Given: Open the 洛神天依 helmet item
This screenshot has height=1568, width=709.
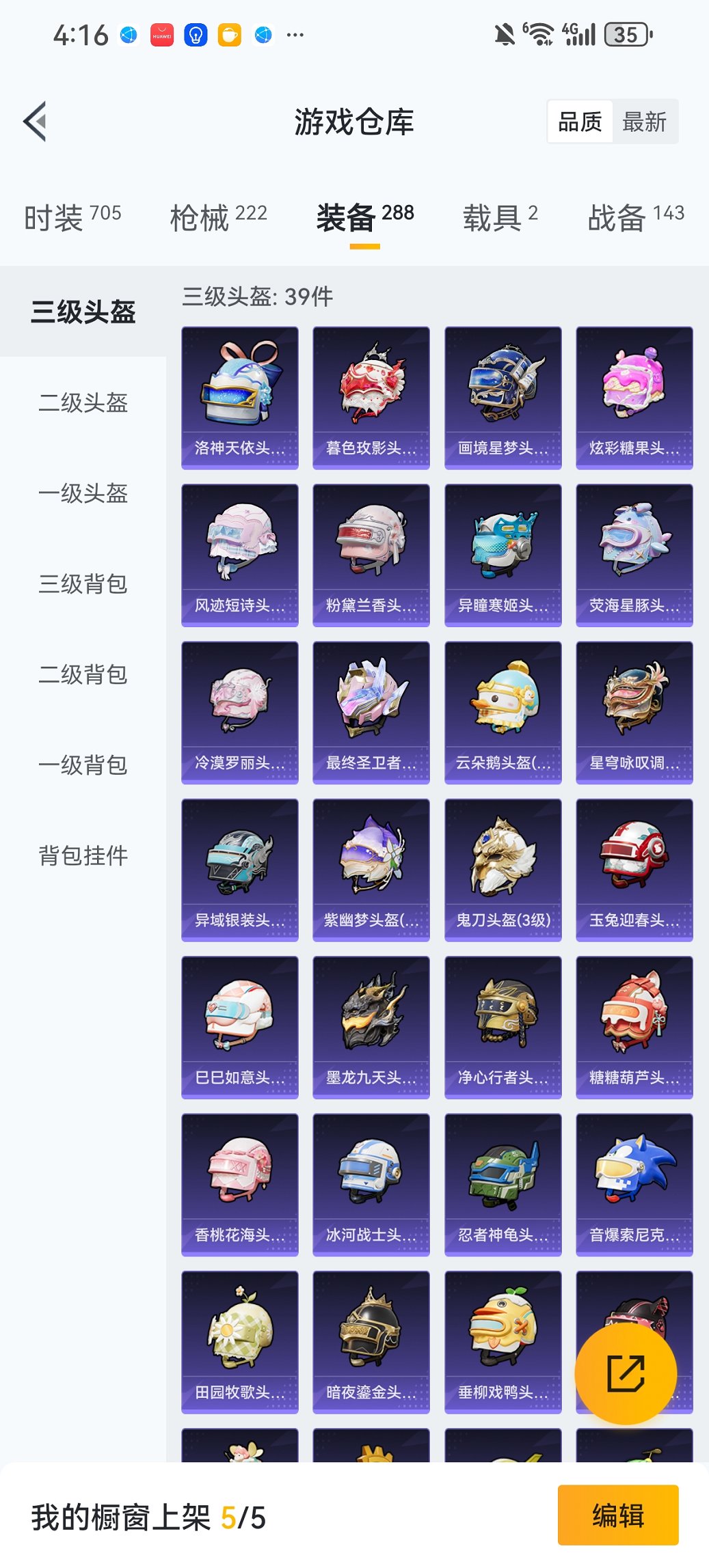Looking at the screenshot, I should point(239,398).
